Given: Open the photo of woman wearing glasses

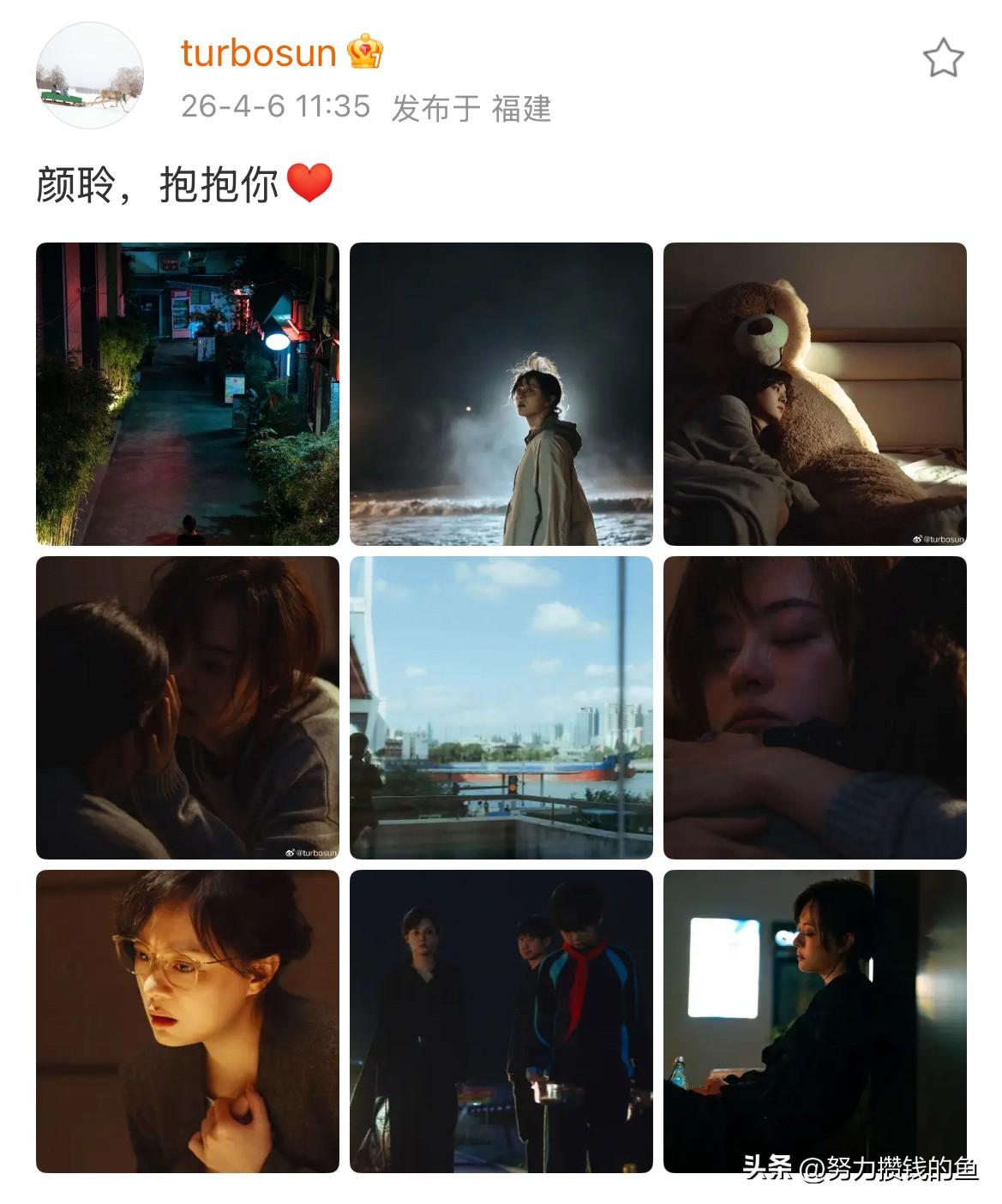Looking at the screenshot, I should 187,1021.
